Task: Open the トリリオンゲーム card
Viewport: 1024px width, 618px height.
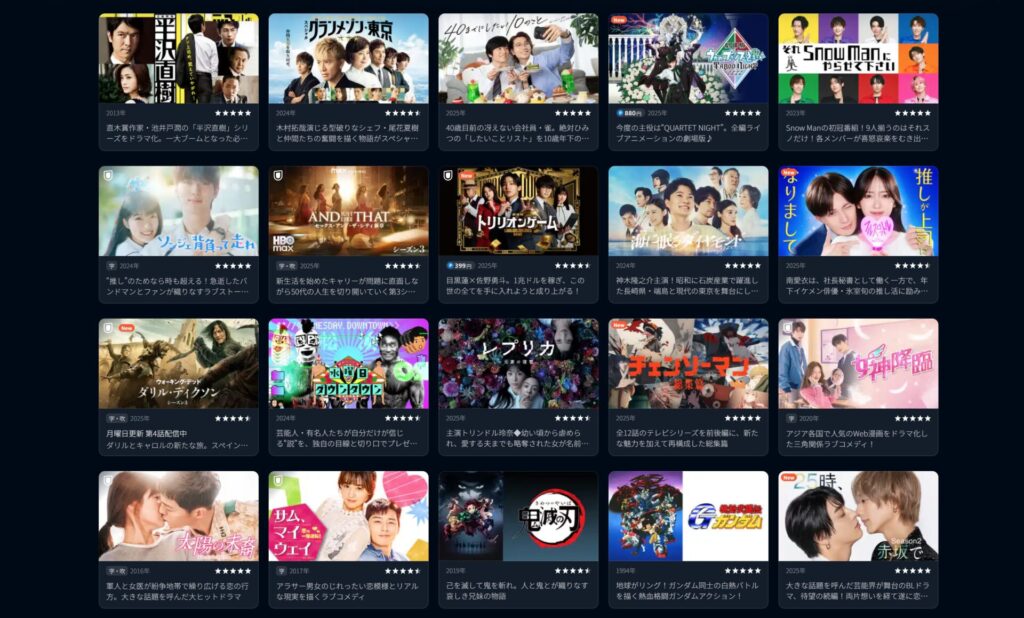Action: pyautogui.click(x=518, y=211)
